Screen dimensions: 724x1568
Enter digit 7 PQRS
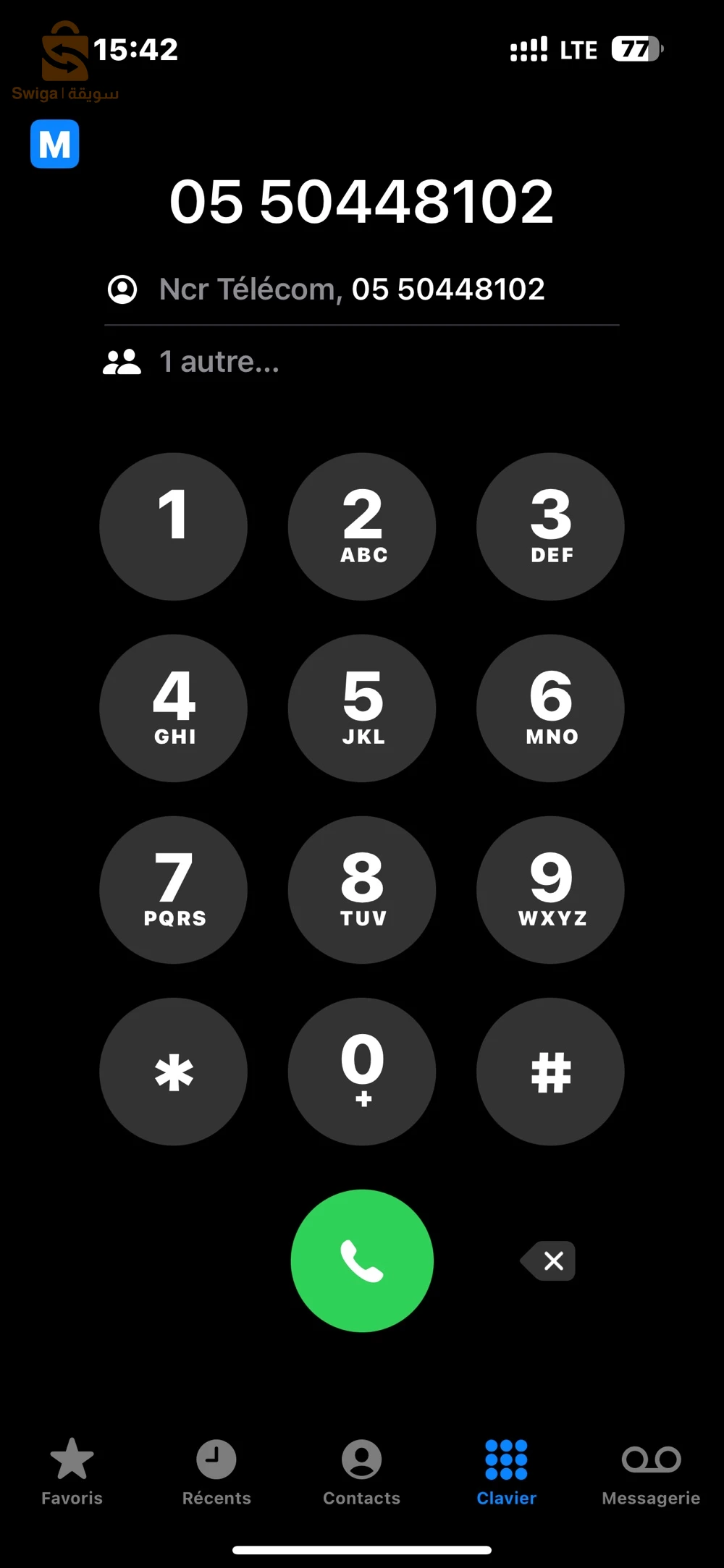(x=173, y=890)
